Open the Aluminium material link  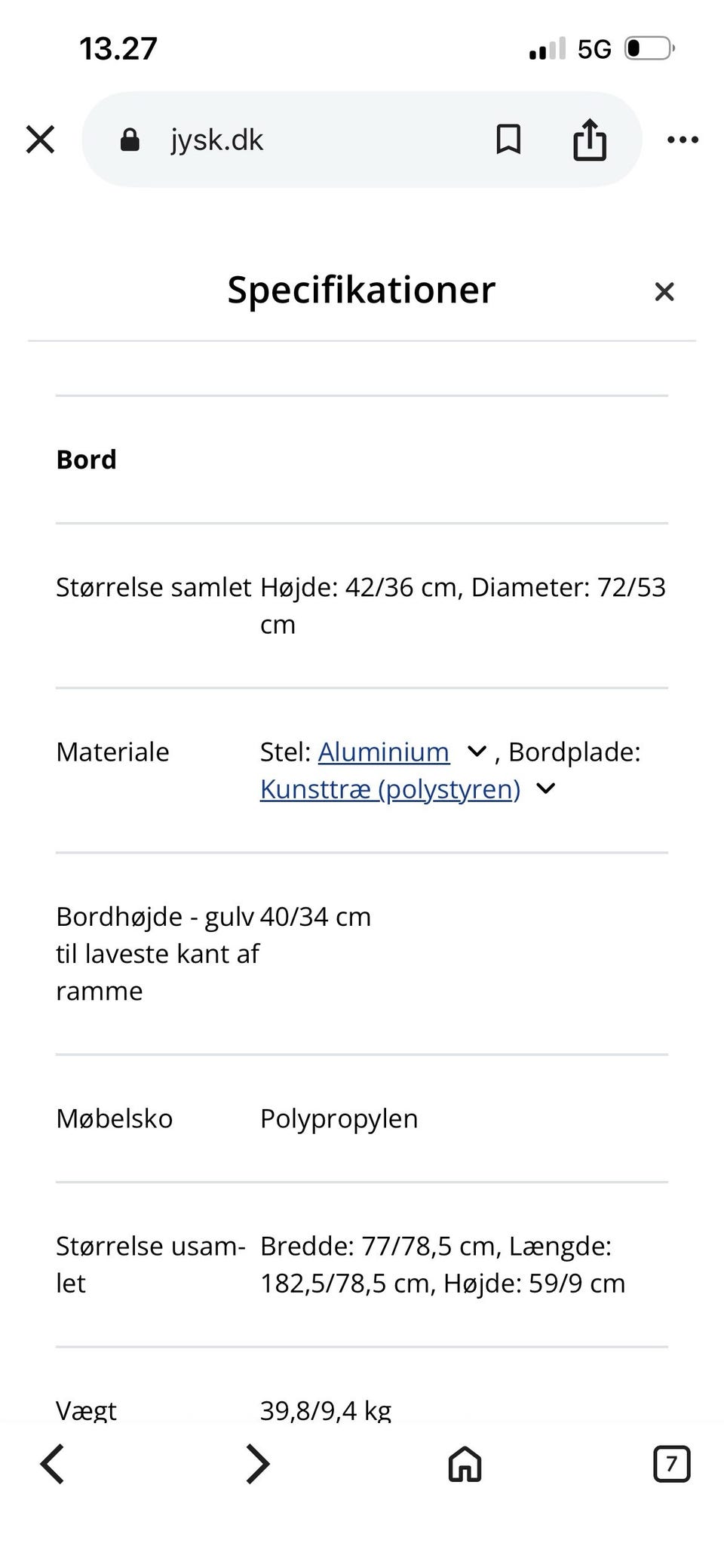[385, 752]
